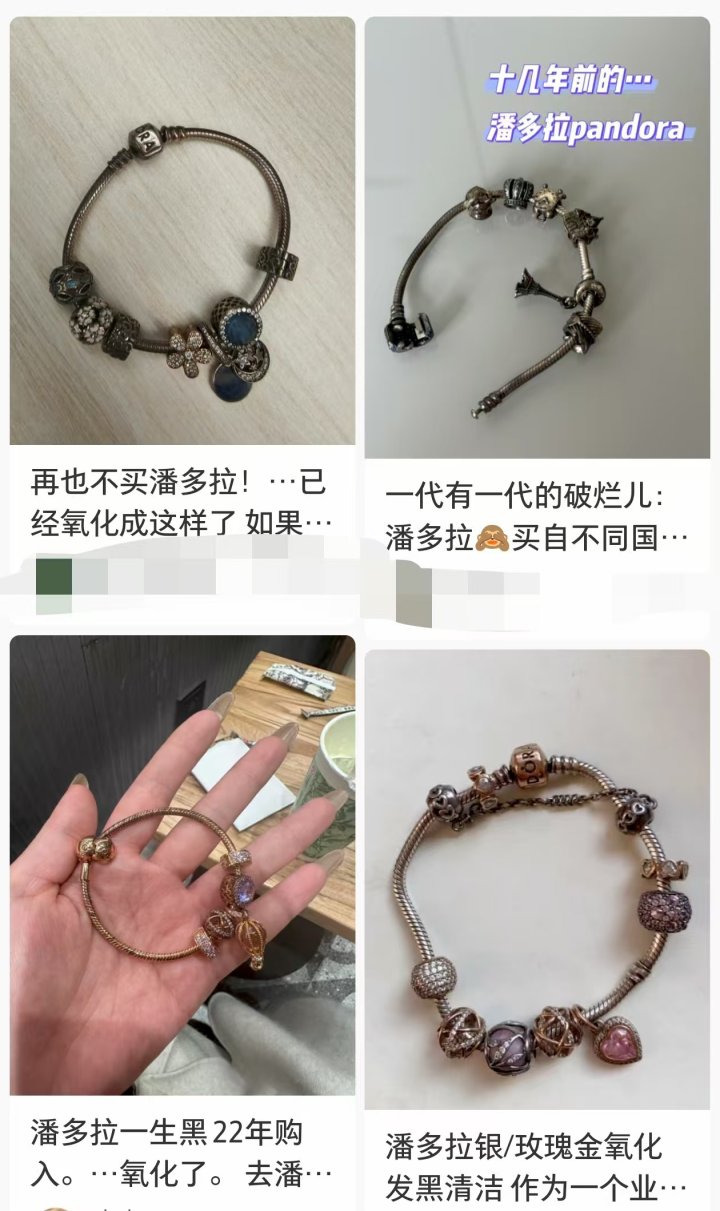Open the post about the Pandora bought in 22年
The width and height of the screenshot is (720, 1211).
click(x=182, y=865)
